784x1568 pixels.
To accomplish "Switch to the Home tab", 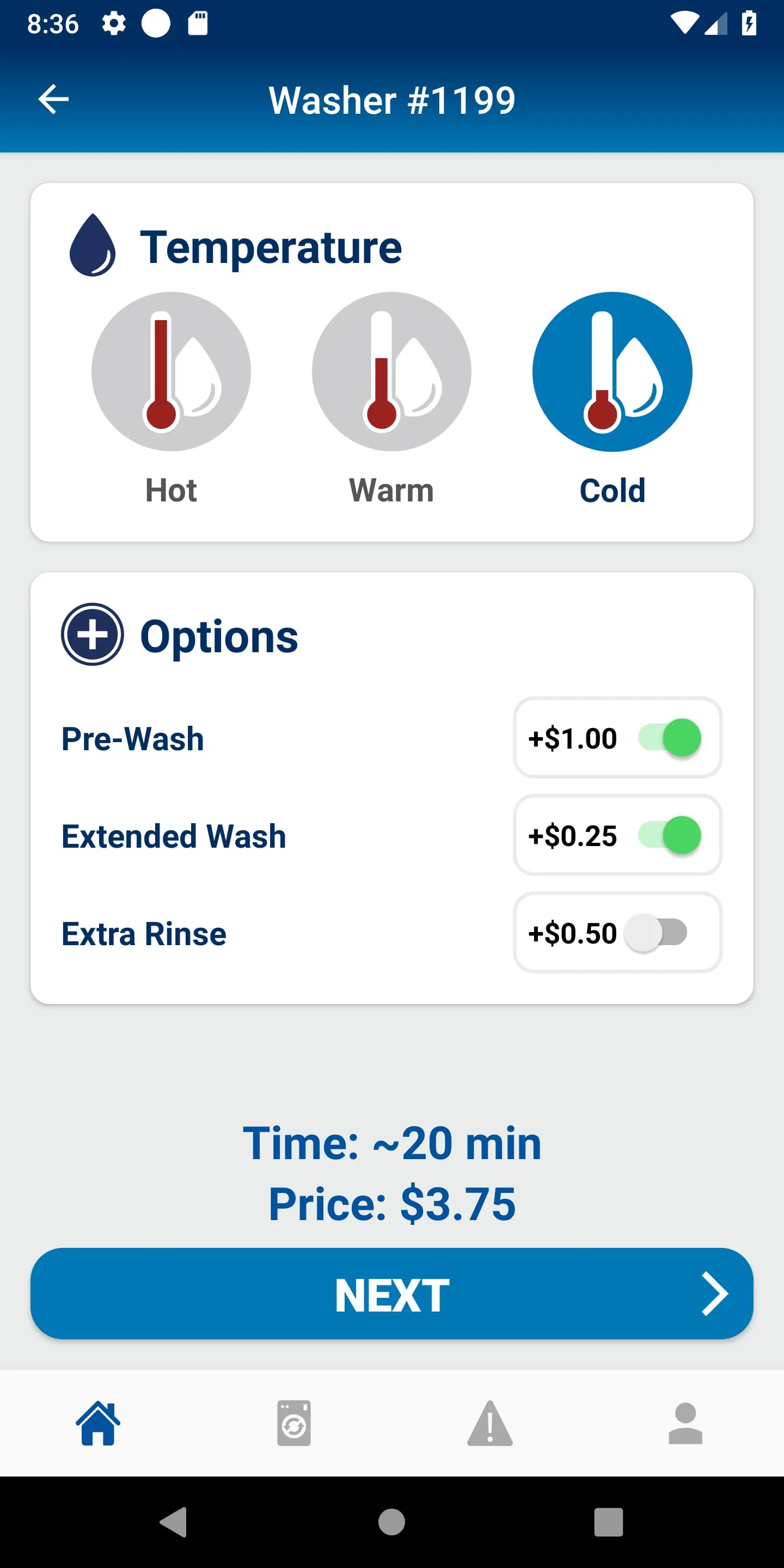I will pyautogui.click(x=98, y=1423).
